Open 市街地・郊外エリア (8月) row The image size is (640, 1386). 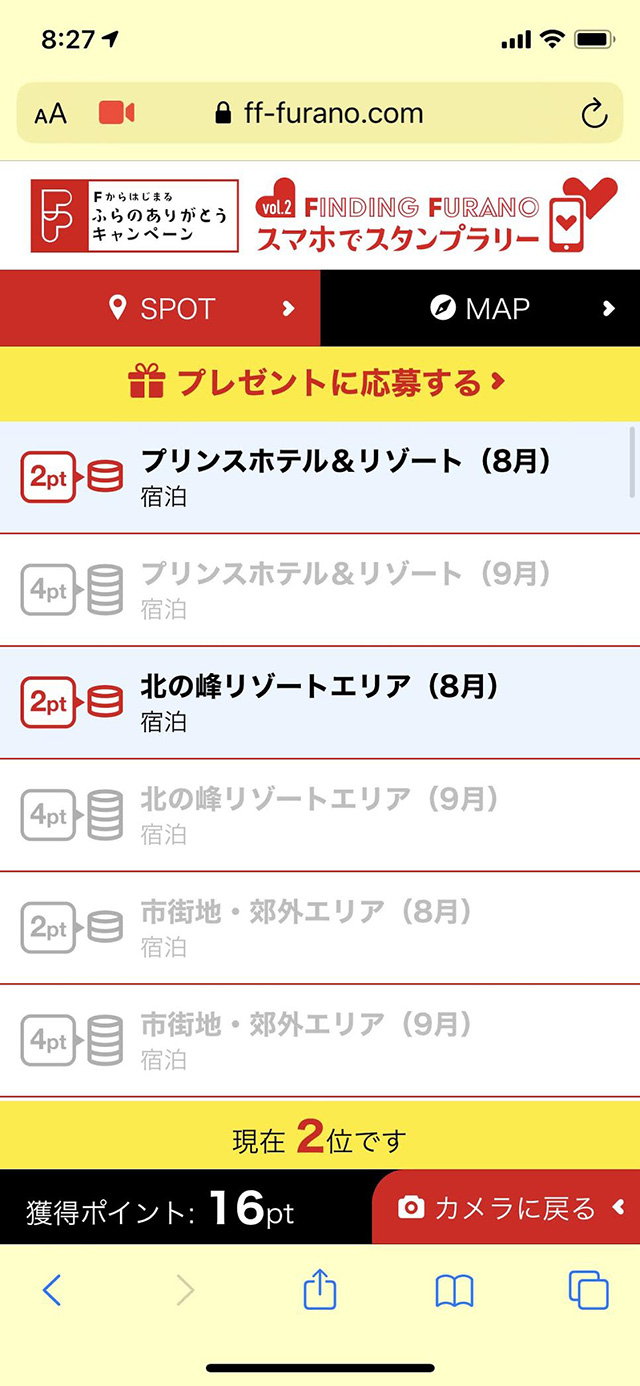pyautogui.click(x=320, y=928)
